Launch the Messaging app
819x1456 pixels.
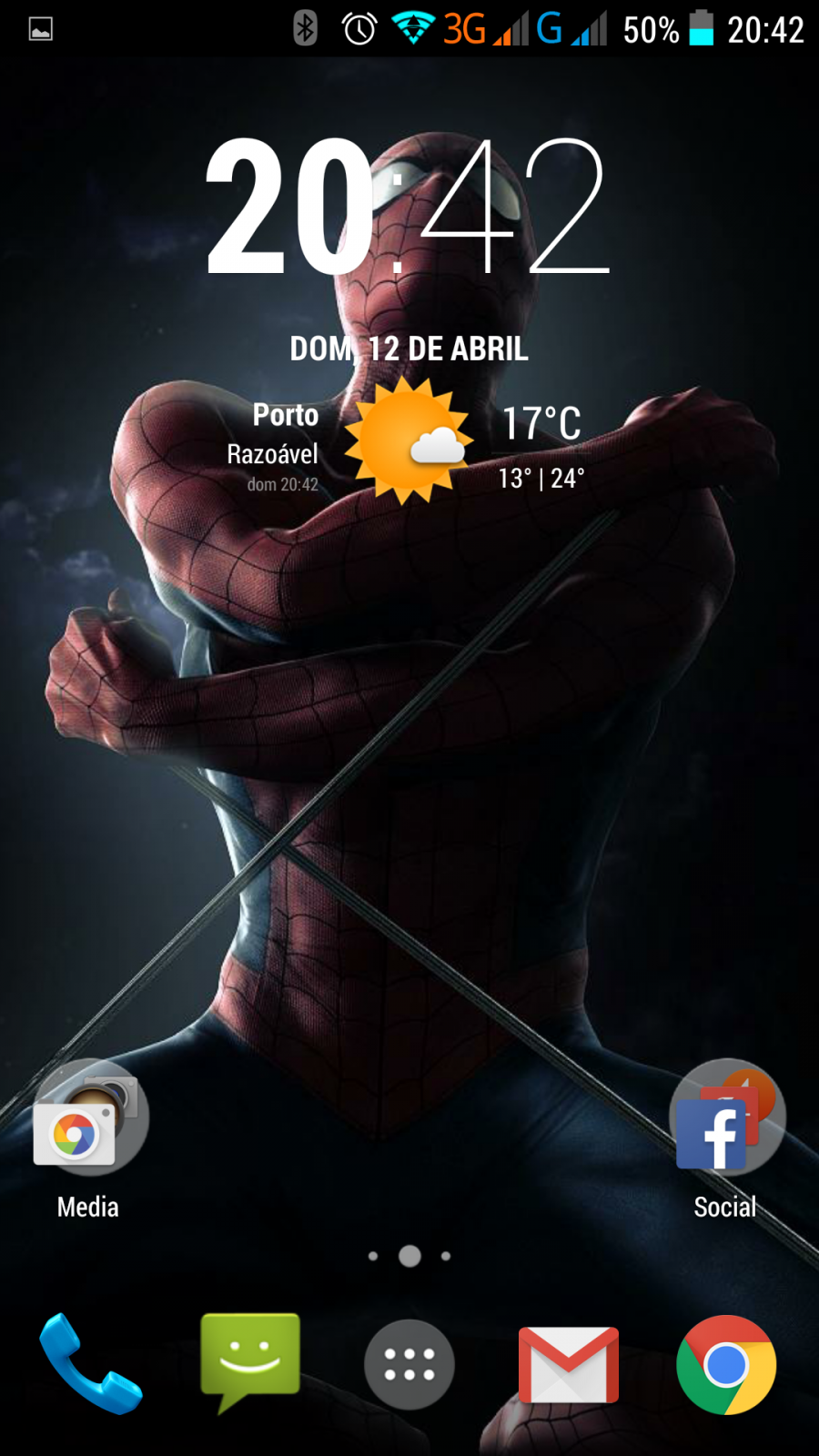[250, 1363]
